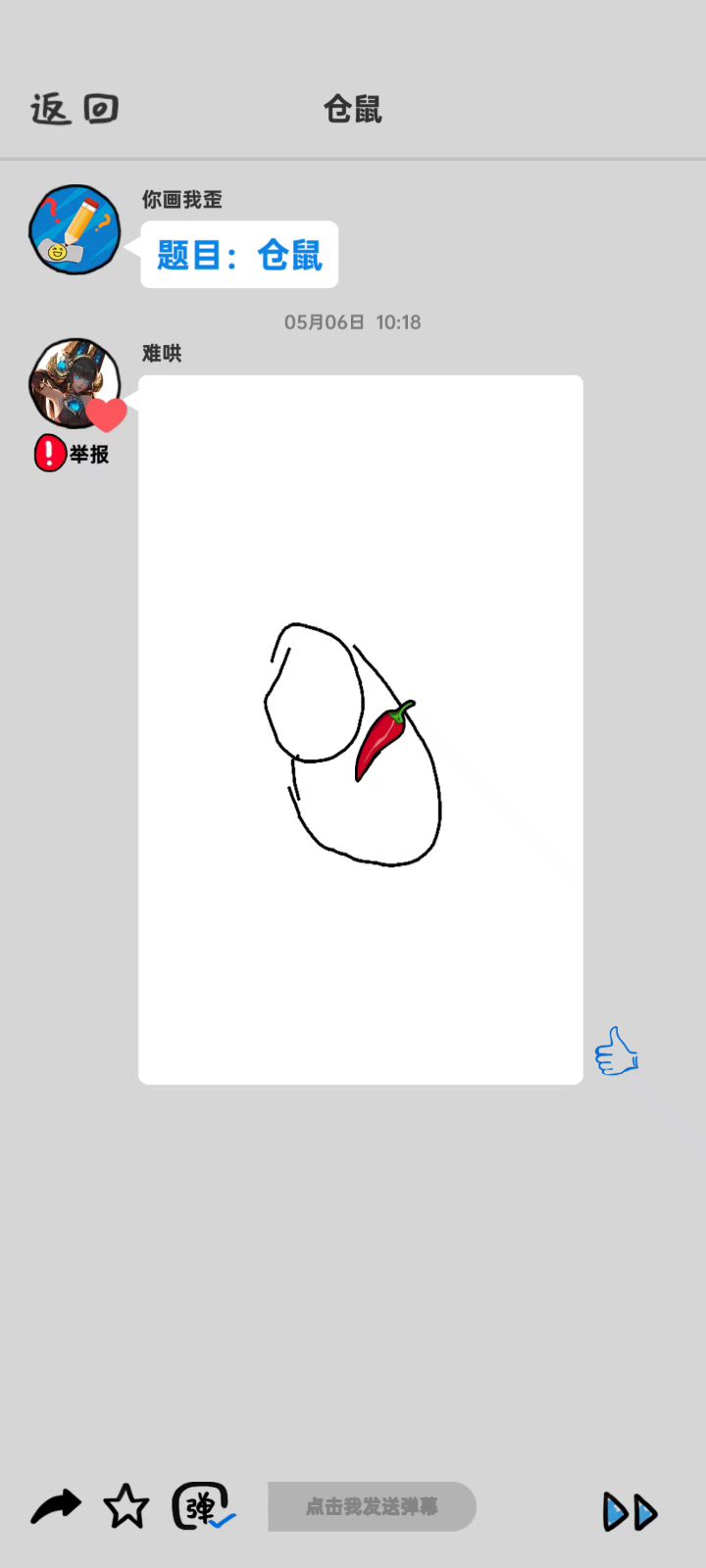The height and width of the screenshot is (1568, 706).
Task: Report the player via 举报
Action: (x=73, y=454)
